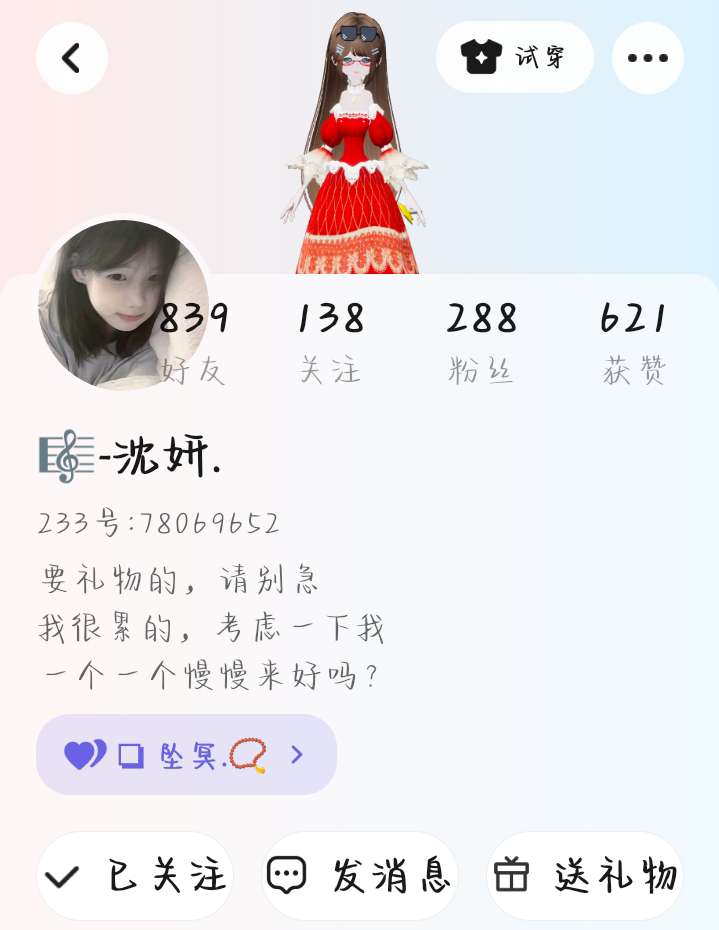Go back using the arrow button

click(72, 58)
